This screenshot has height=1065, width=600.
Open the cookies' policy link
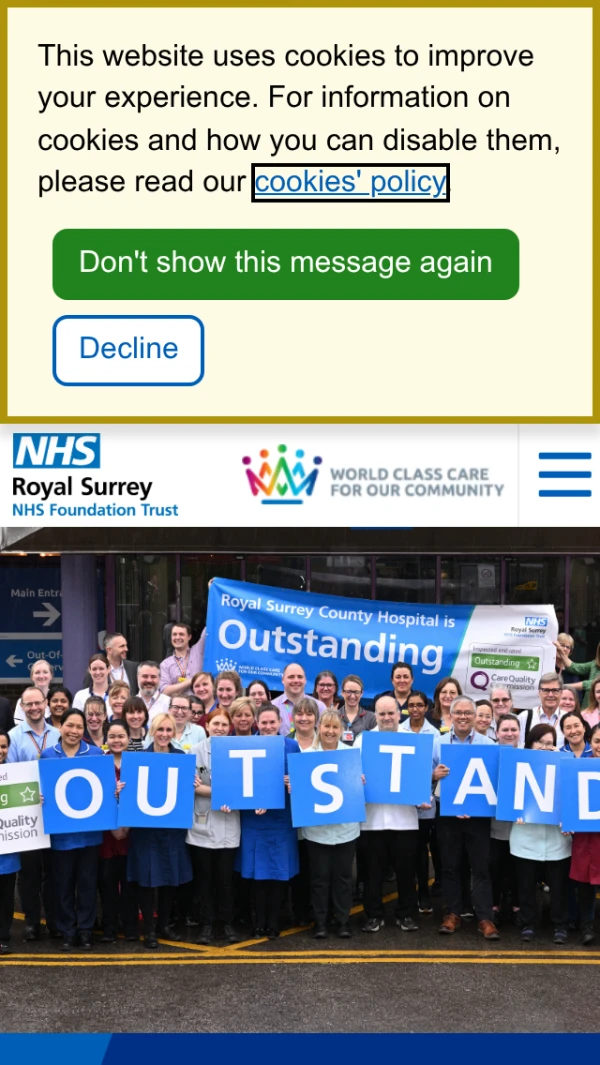coord(349,182)
